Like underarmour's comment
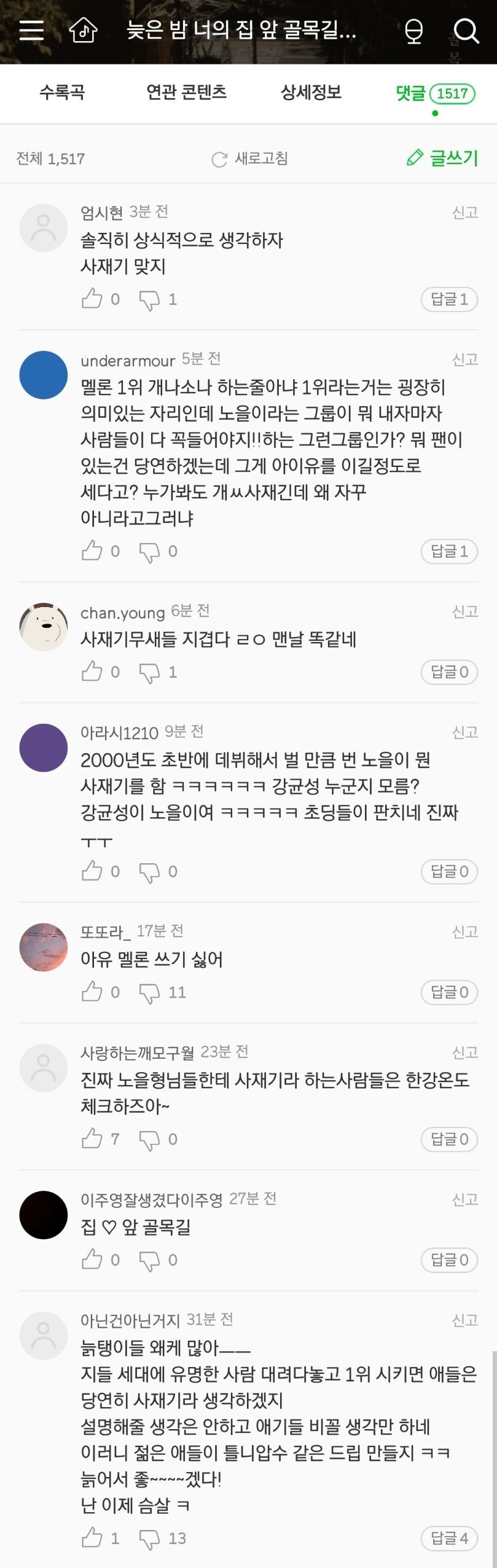The height and width of the screenshot is (1568, 497). [92, 551]
